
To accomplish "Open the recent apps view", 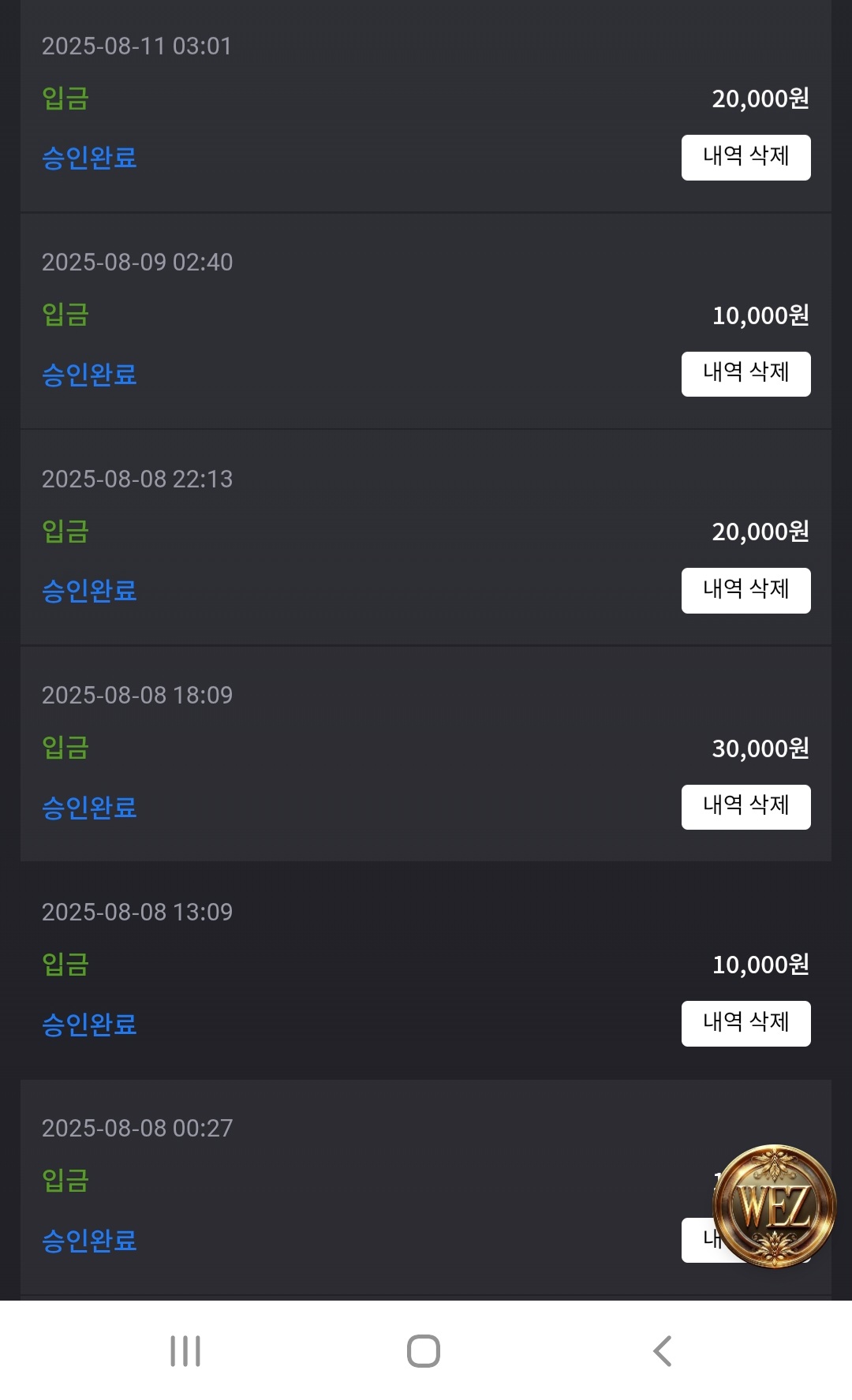I will pos(185,1350).
